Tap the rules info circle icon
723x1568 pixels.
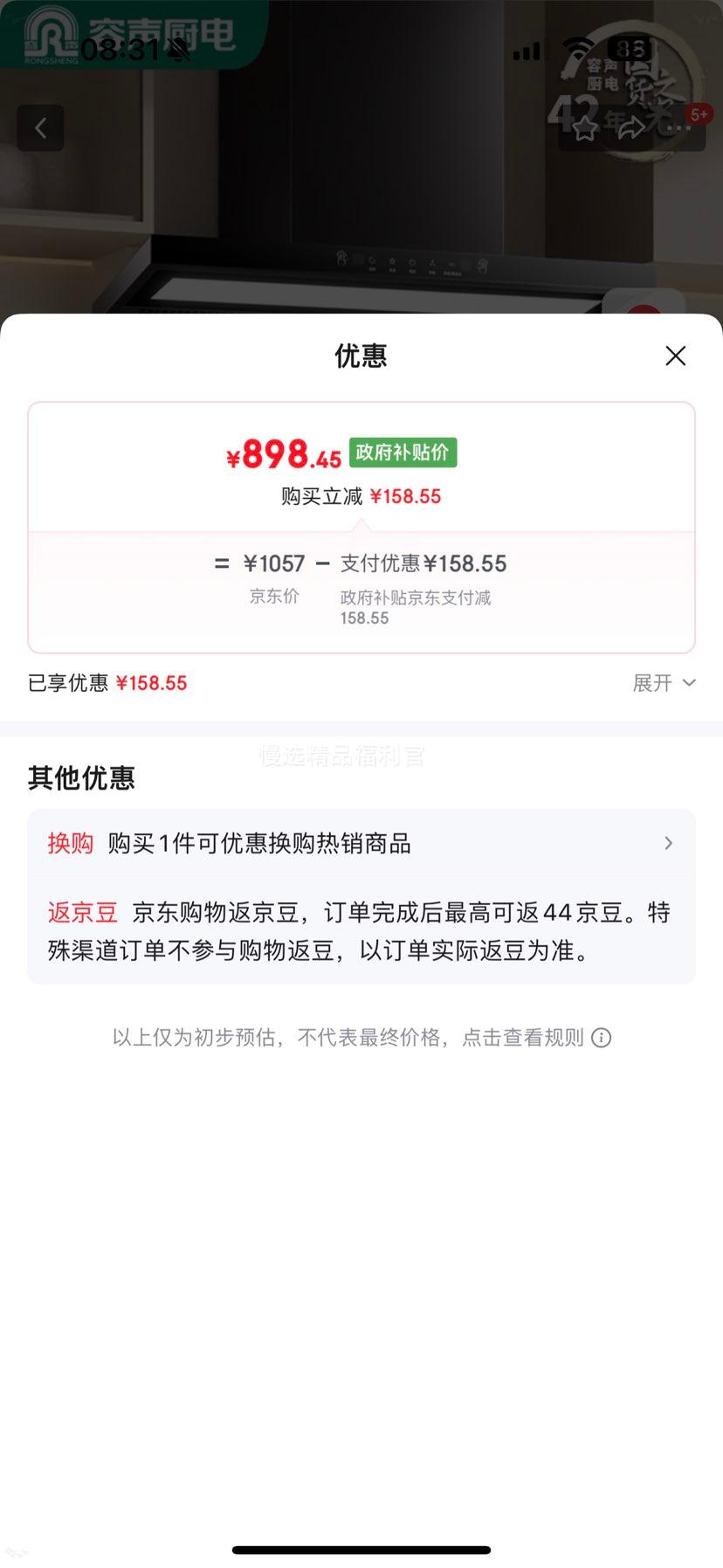(x=601, y=1038)
